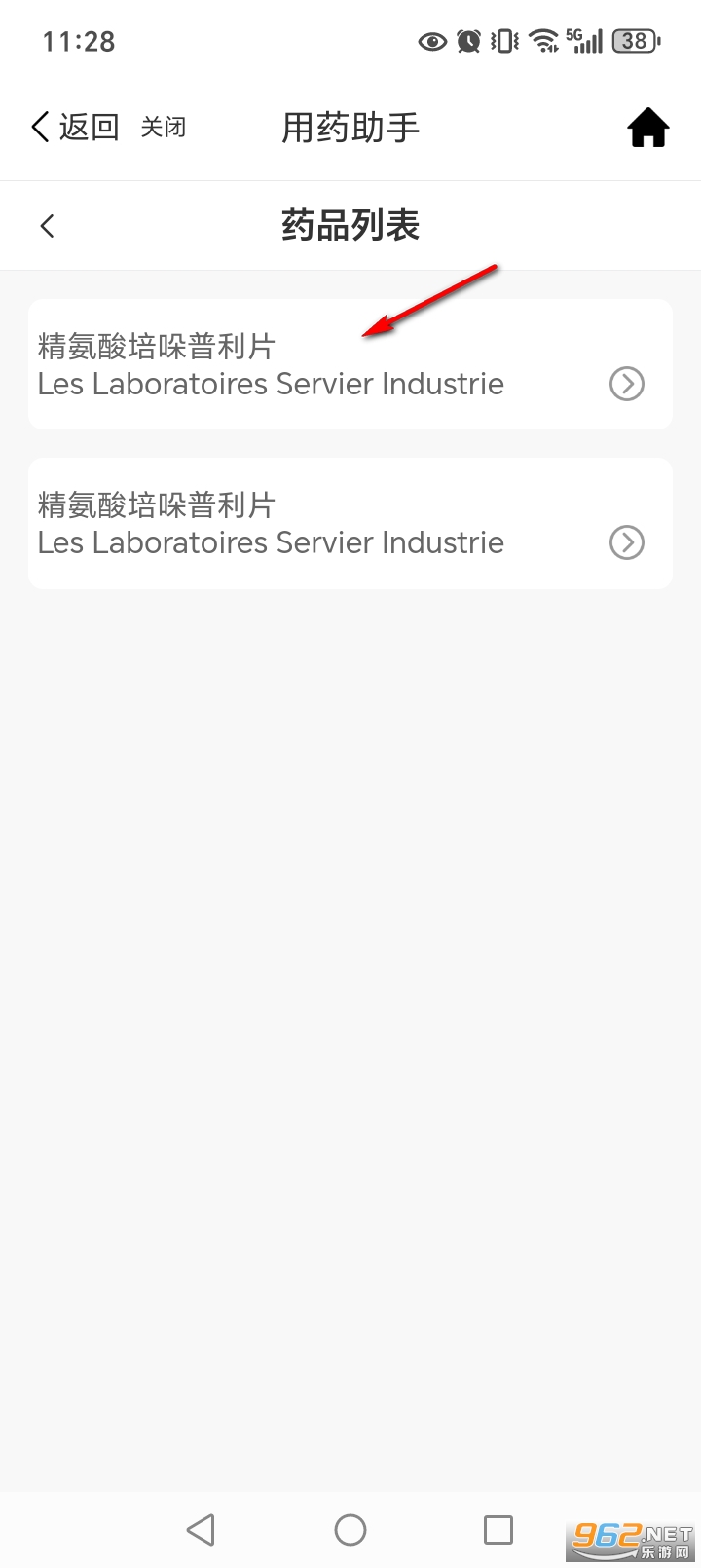The width and height of the screenshot is (701, 1568).
Task: Select the Wi-Fi icon in status bar
Action: click(541, 41)
